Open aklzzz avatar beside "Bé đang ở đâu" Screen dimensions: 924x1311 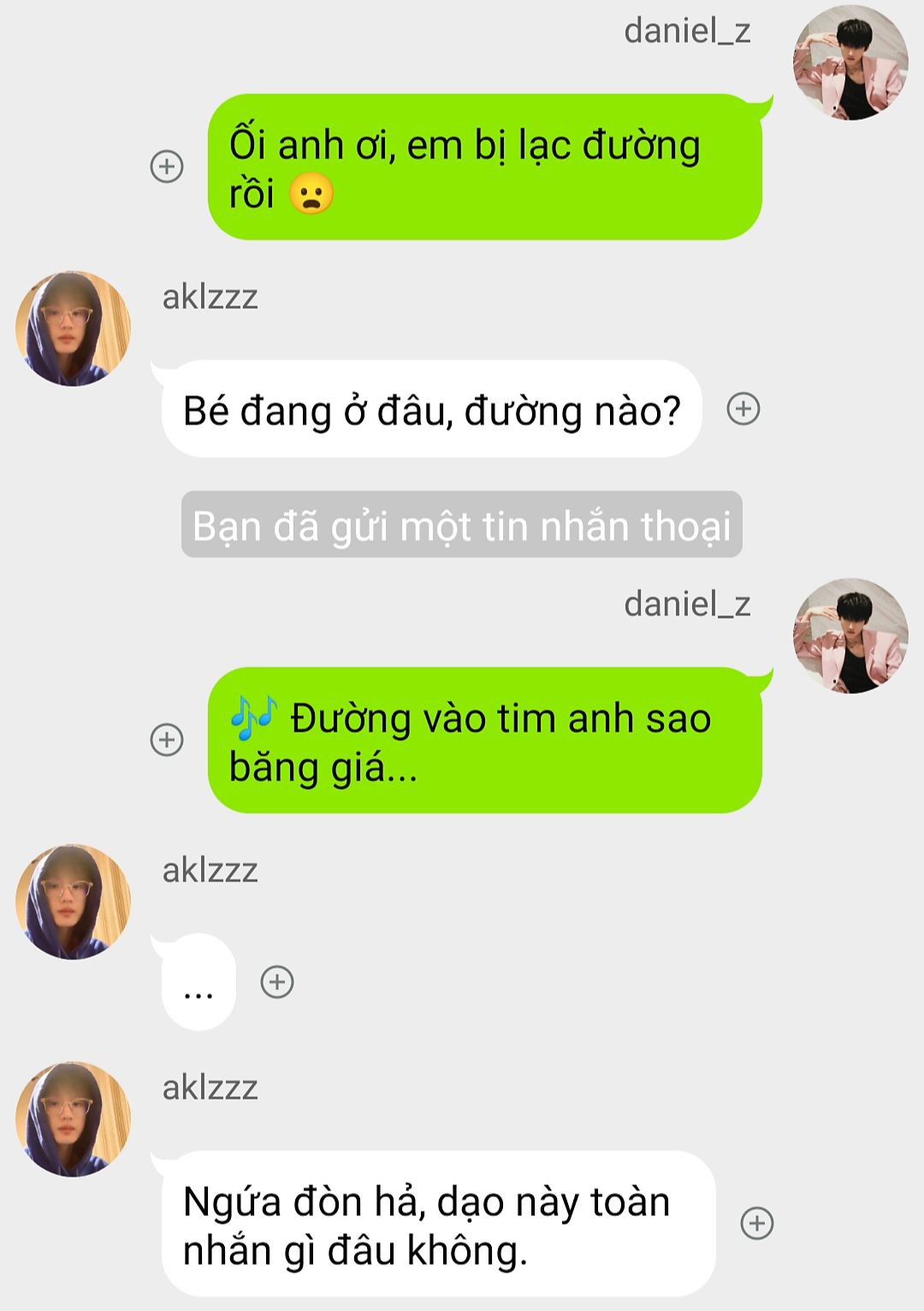(x=74, y=329)
